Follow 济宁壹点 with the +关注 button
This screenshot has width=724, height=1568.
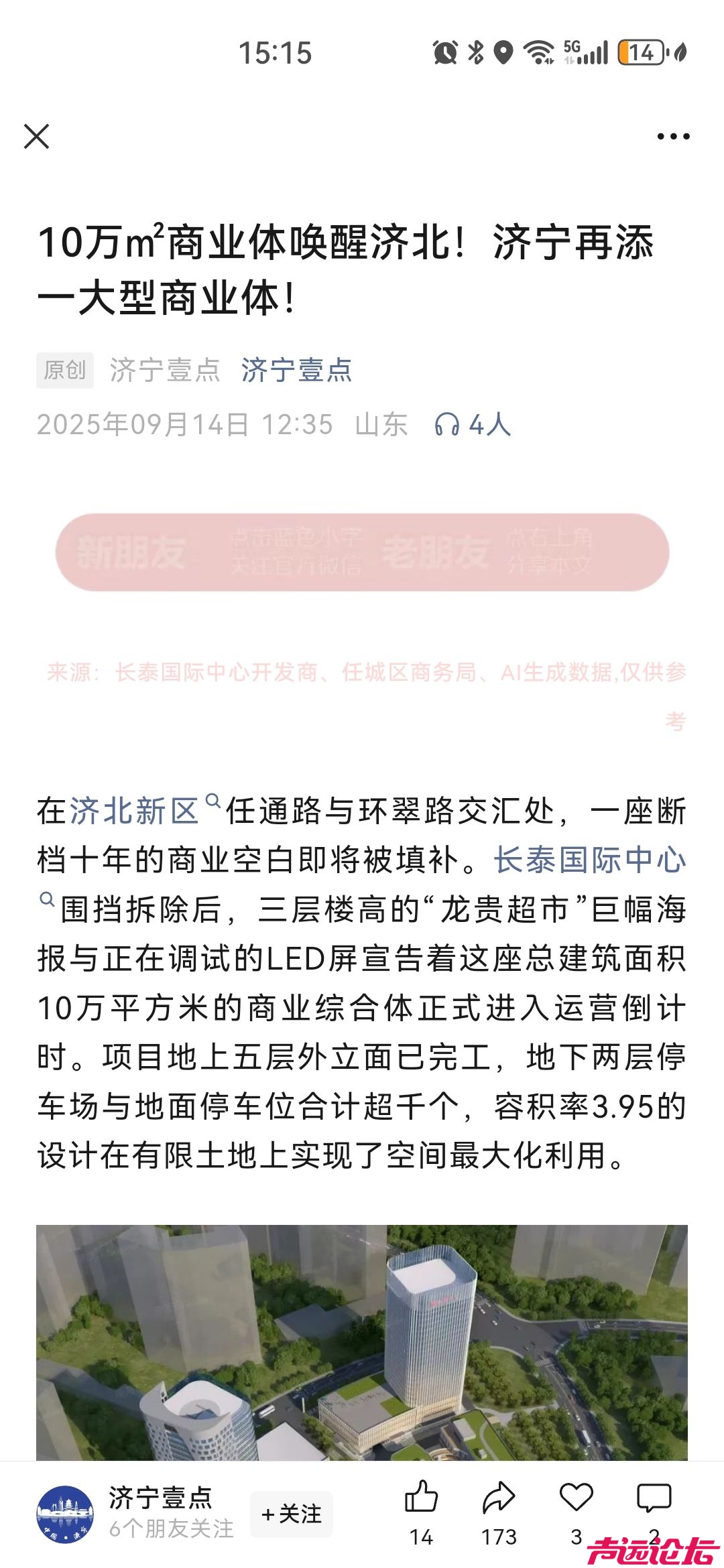point(291,1514)
